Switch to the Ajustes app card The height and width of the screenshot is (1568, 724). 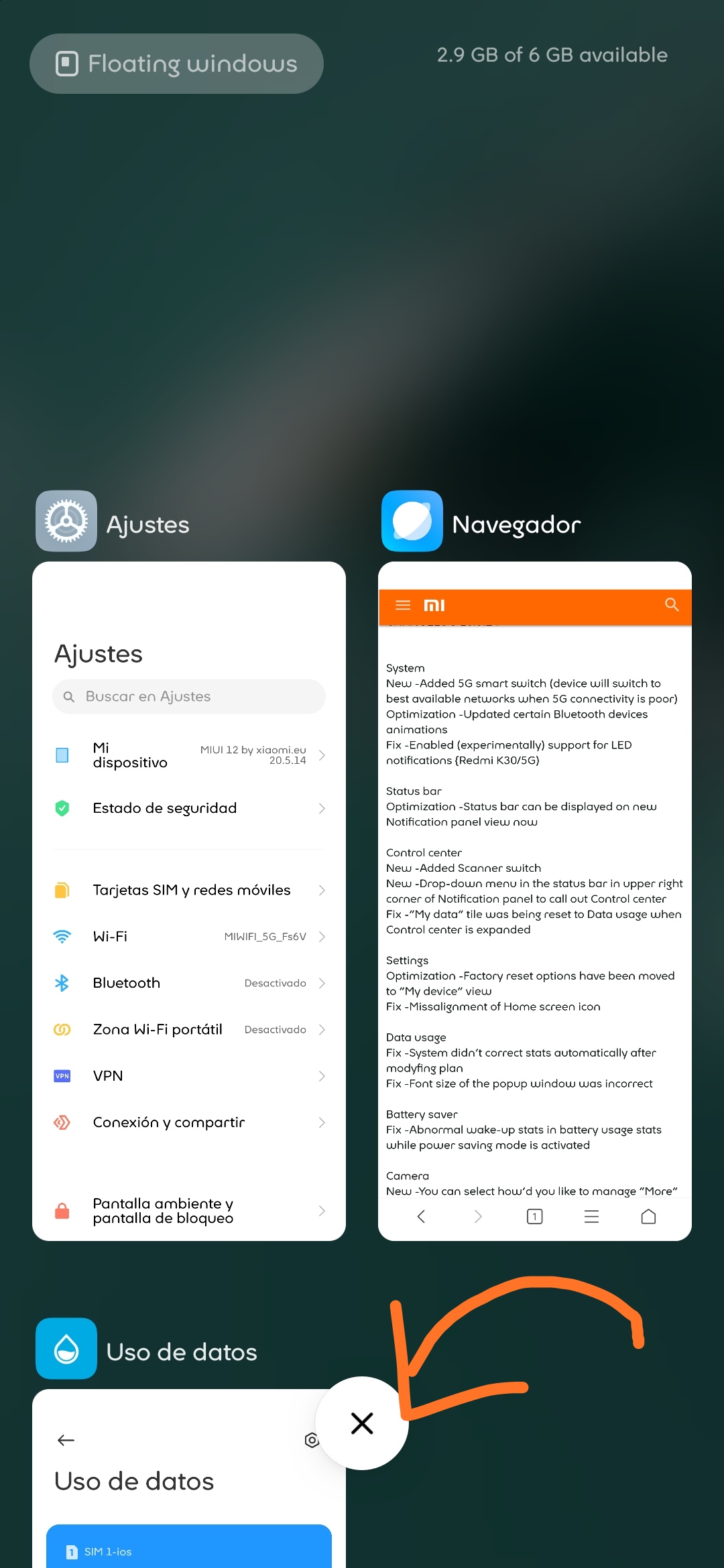coord(189,901)
